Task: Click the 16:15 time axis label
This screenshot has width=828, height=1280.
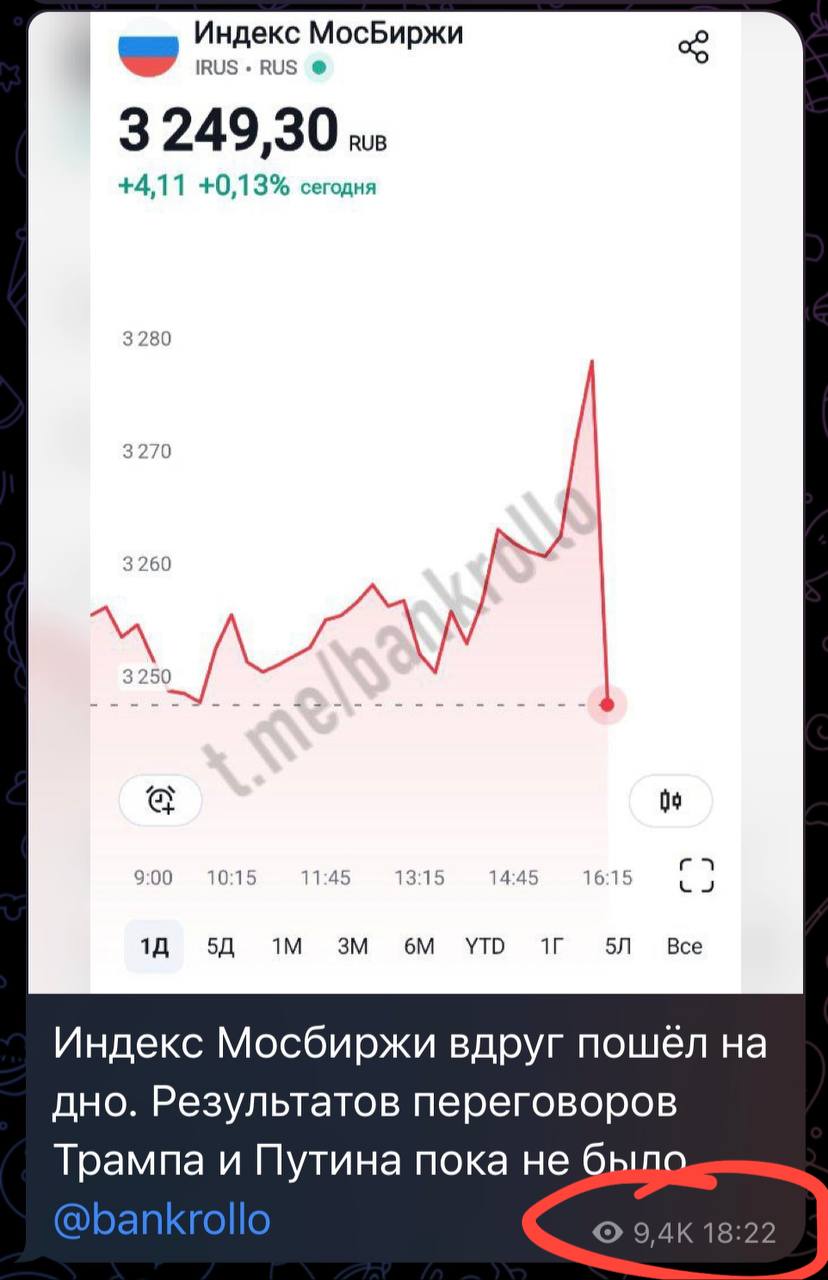Action: tap(609, 876)
